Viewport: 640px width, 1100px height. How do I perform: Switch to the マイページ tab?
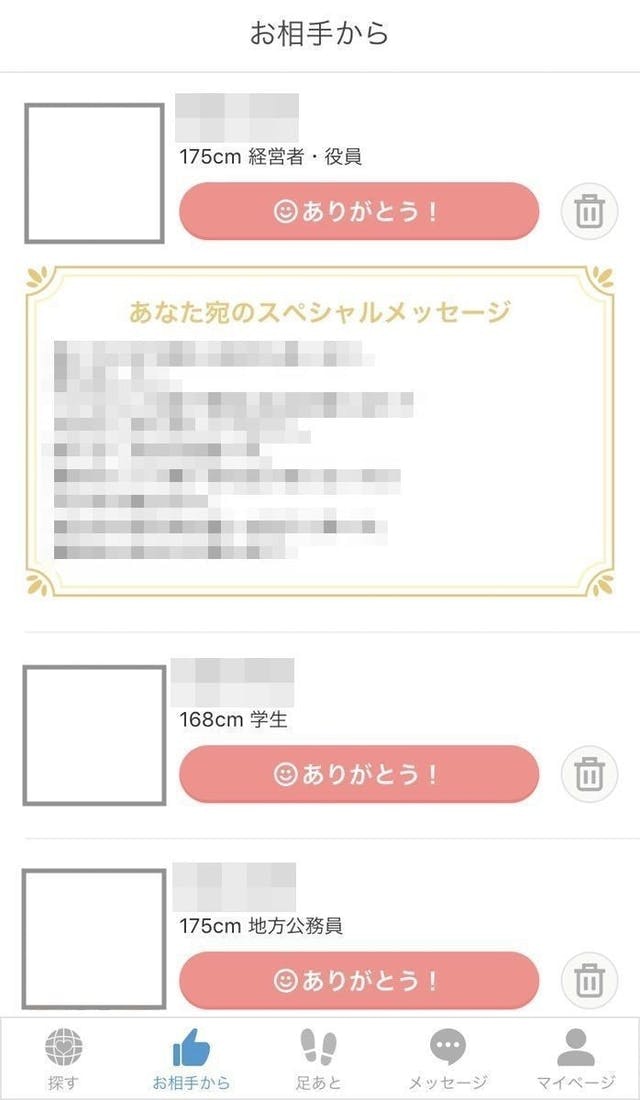tap(575, 1059)
